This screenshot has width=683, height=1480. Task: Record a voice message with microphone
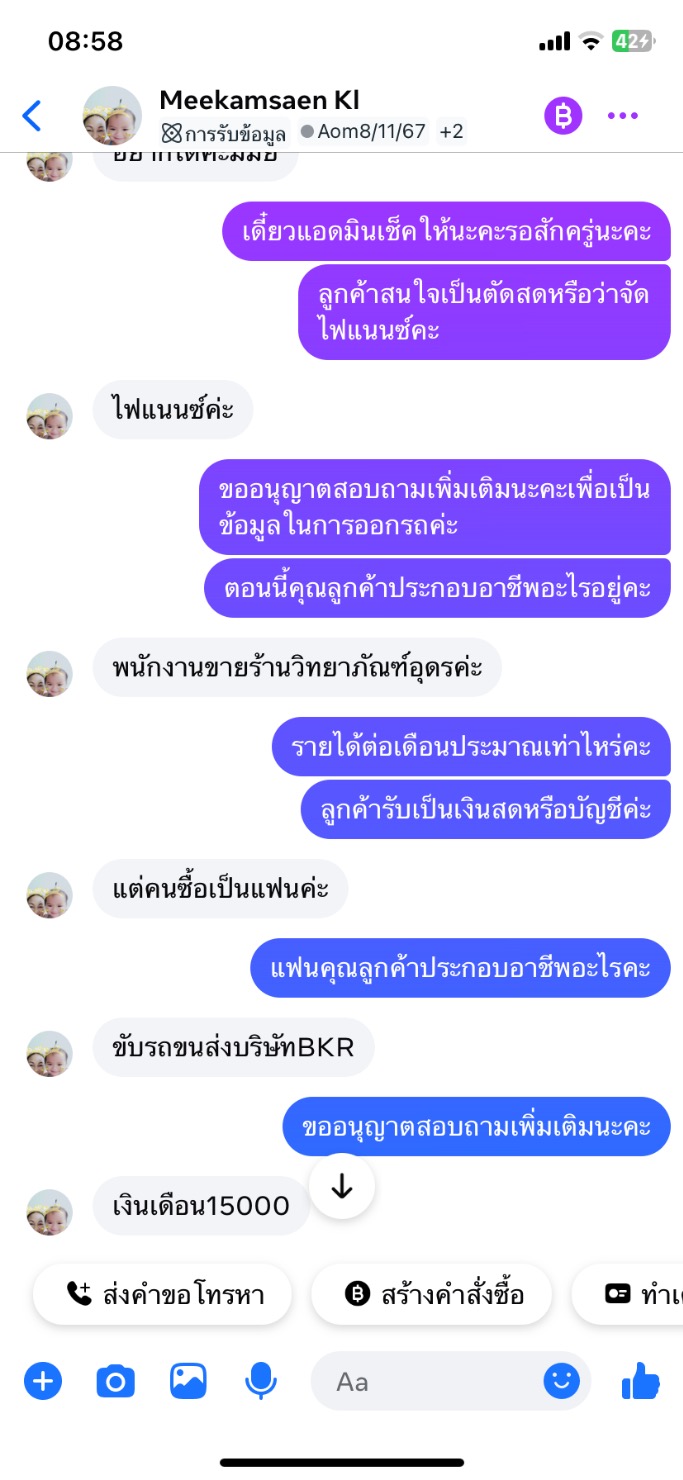tap(261, 1381)
